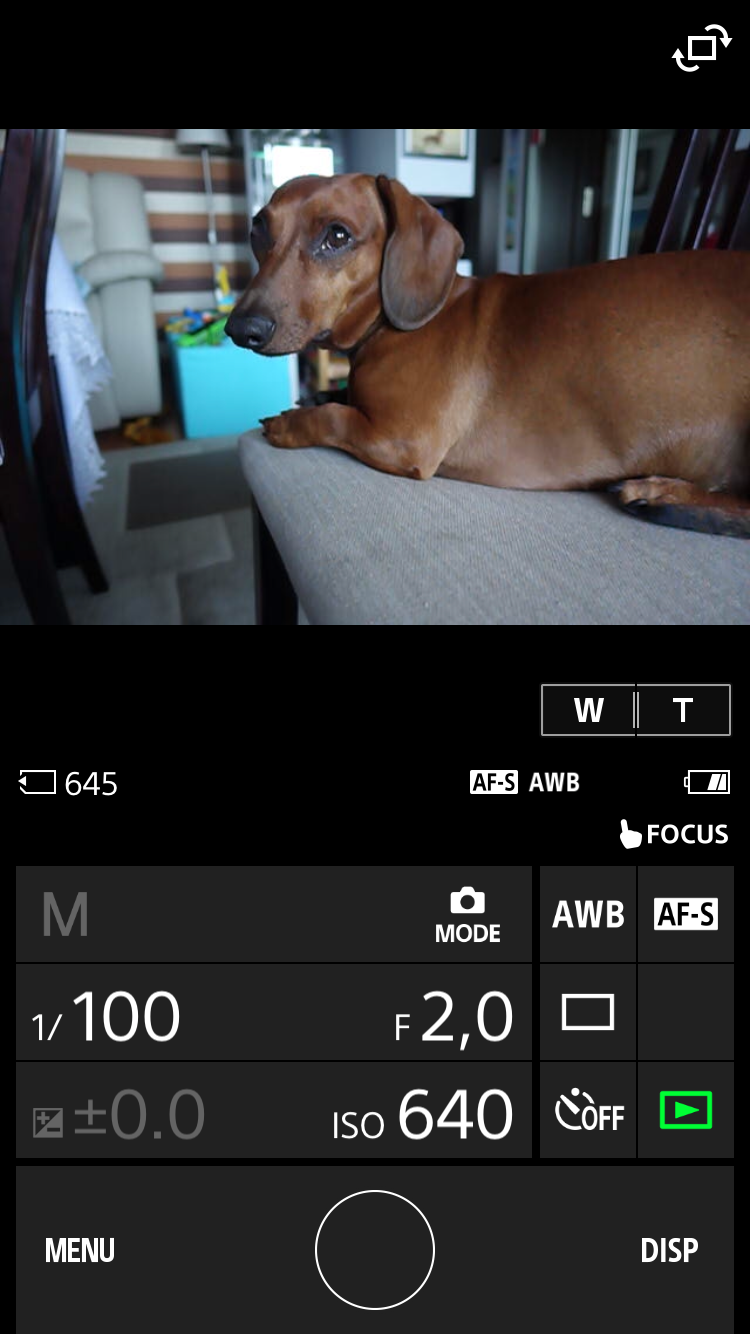Viewport: 750px width, 1334px height.
Task: Change the AF-S focus mode
Action: coord(685,914)
